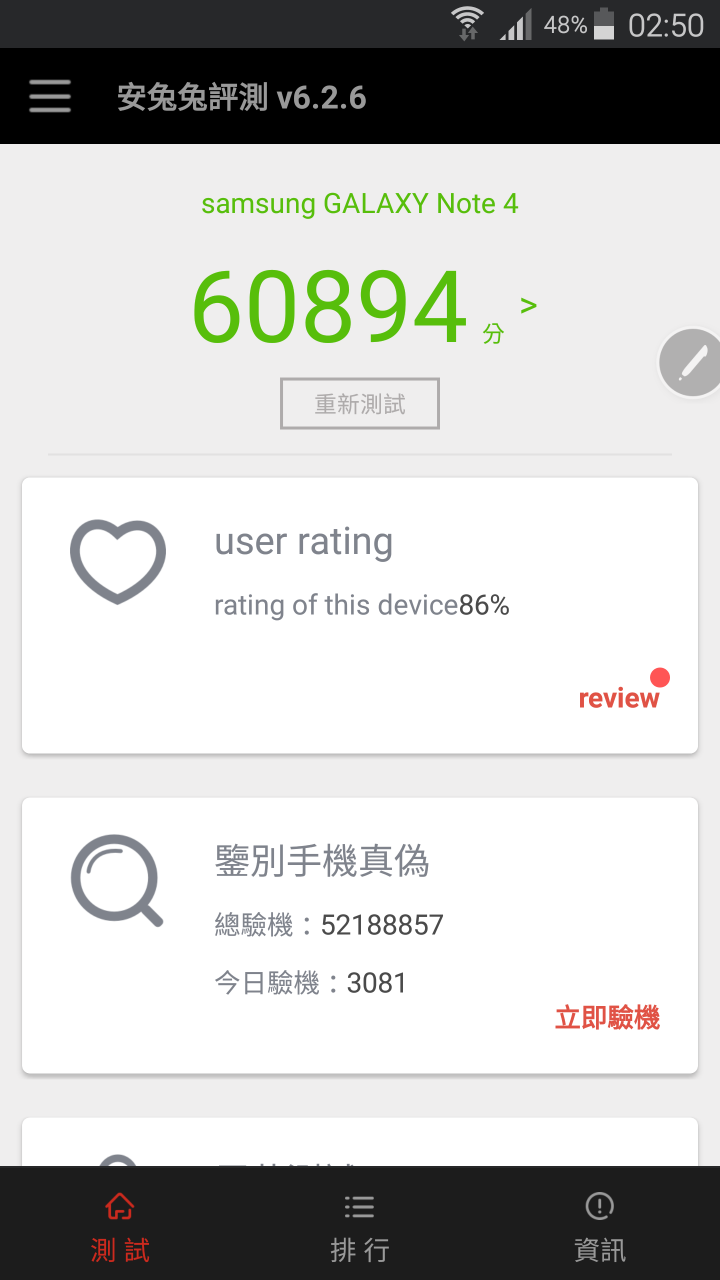
Task: Tap the 重新測試 retest button
Action: (360, 404)
